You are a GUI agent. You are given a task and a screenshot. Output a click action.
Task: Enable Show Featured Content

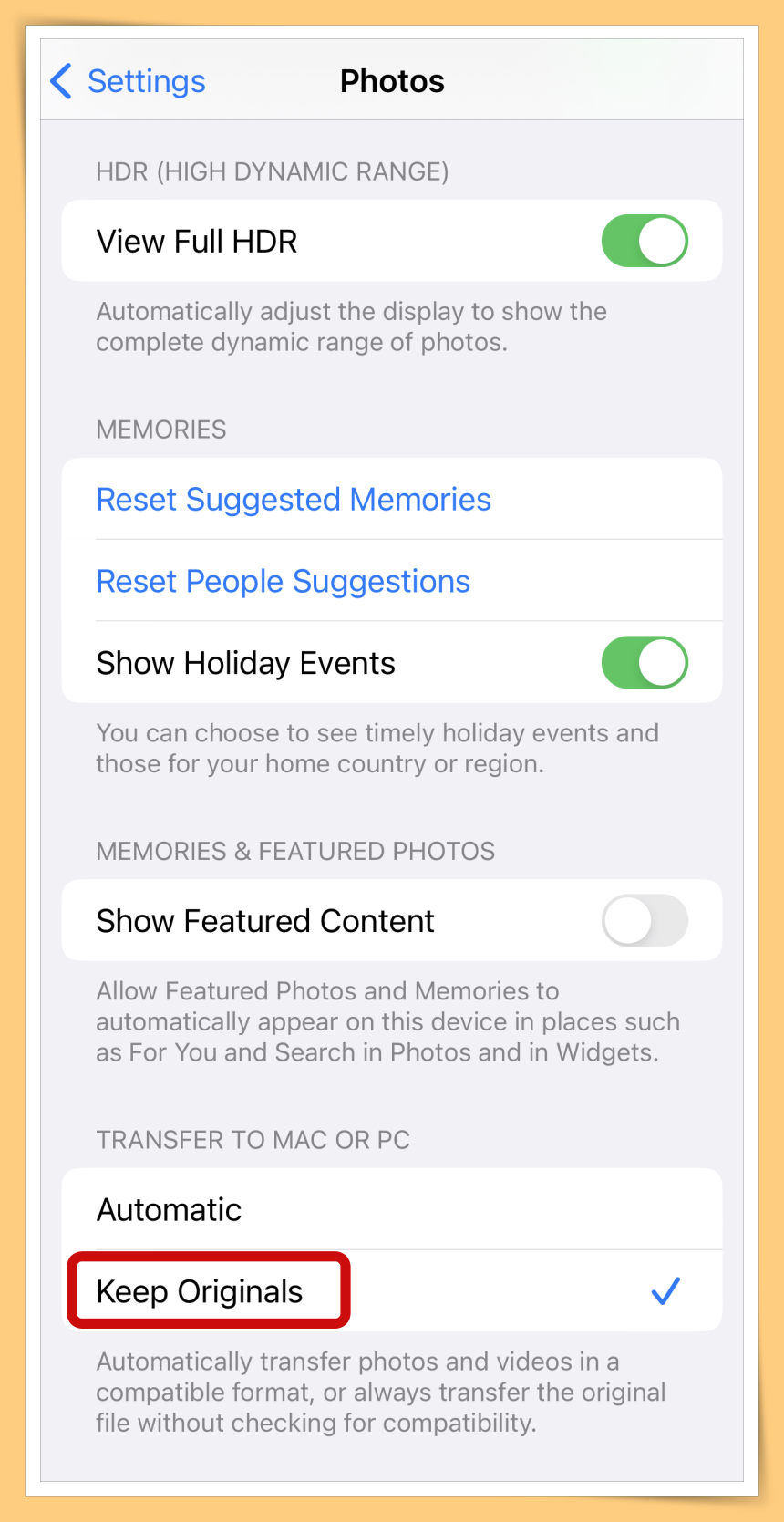pos(644,921)
